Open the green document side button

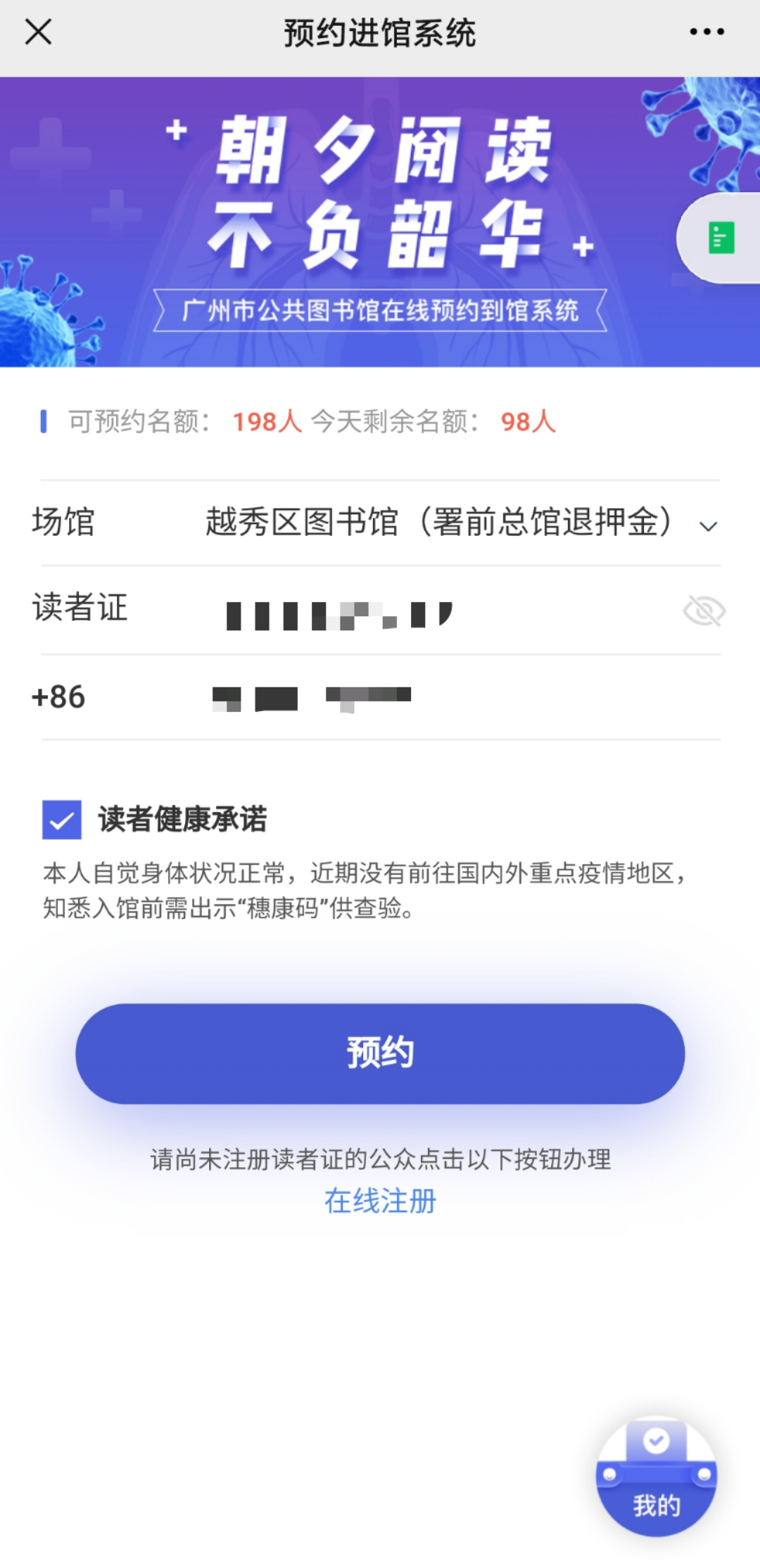pyautogui.click(x=721, y=238)
